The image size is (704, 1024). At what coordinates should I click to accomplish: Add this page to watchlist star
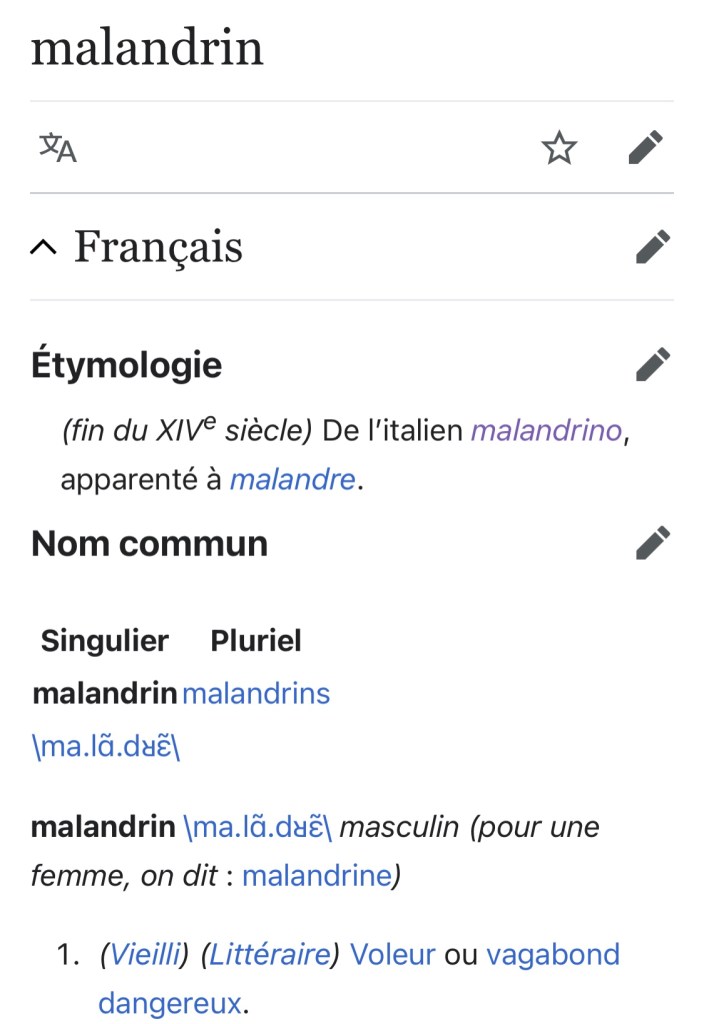point(559,149)
